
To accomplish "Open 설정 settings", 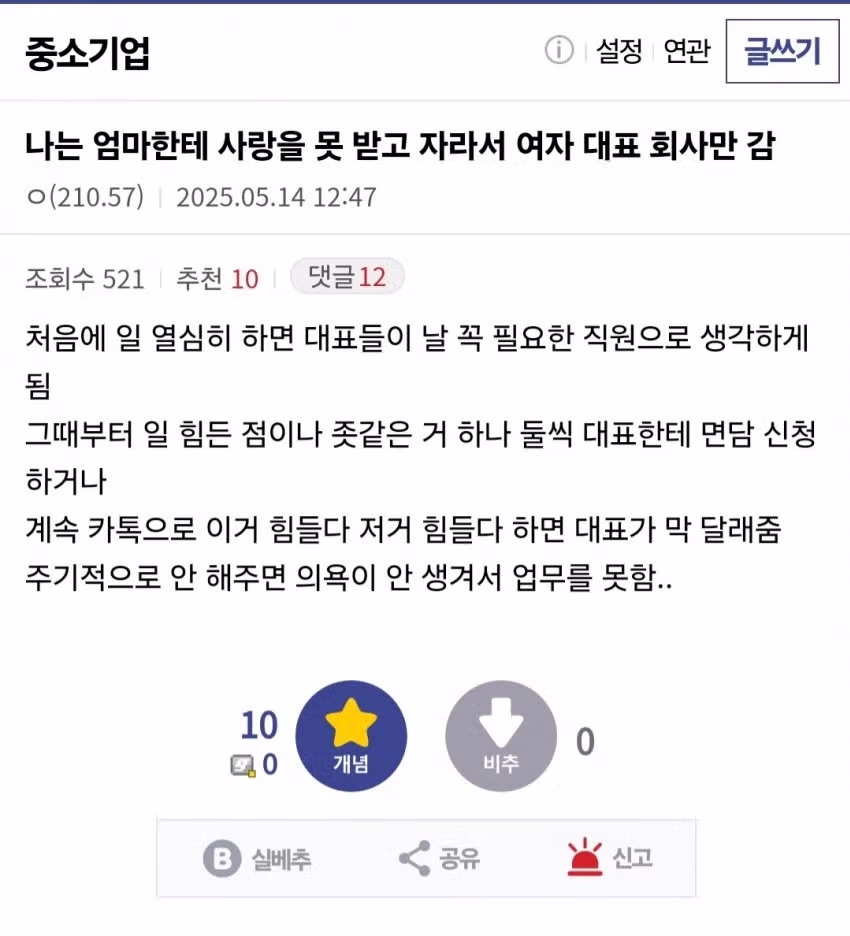I will pyautogui.click(x=619, y=51).
